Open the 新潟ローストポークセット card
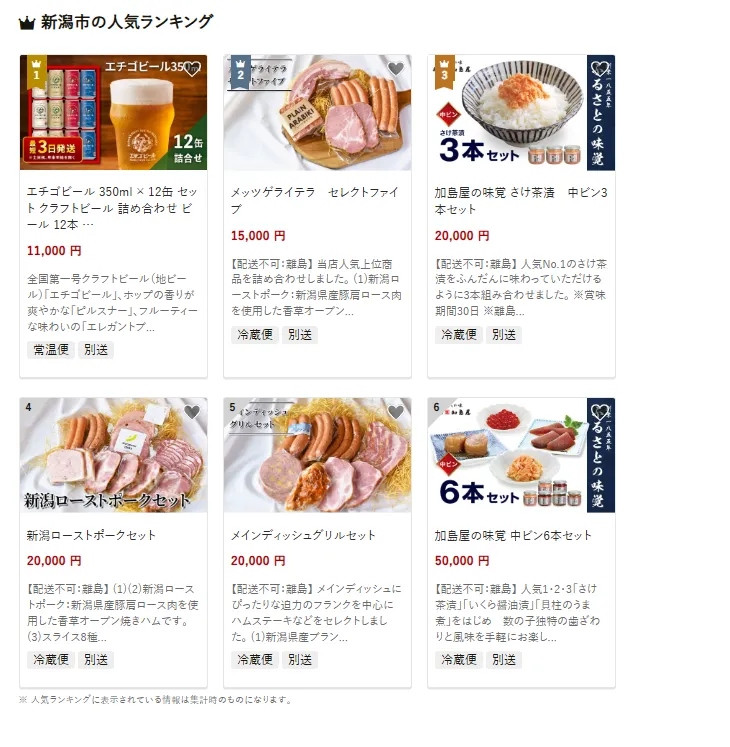Image resolution: width=730 pixels, height=747 pixels. point(113,535)
